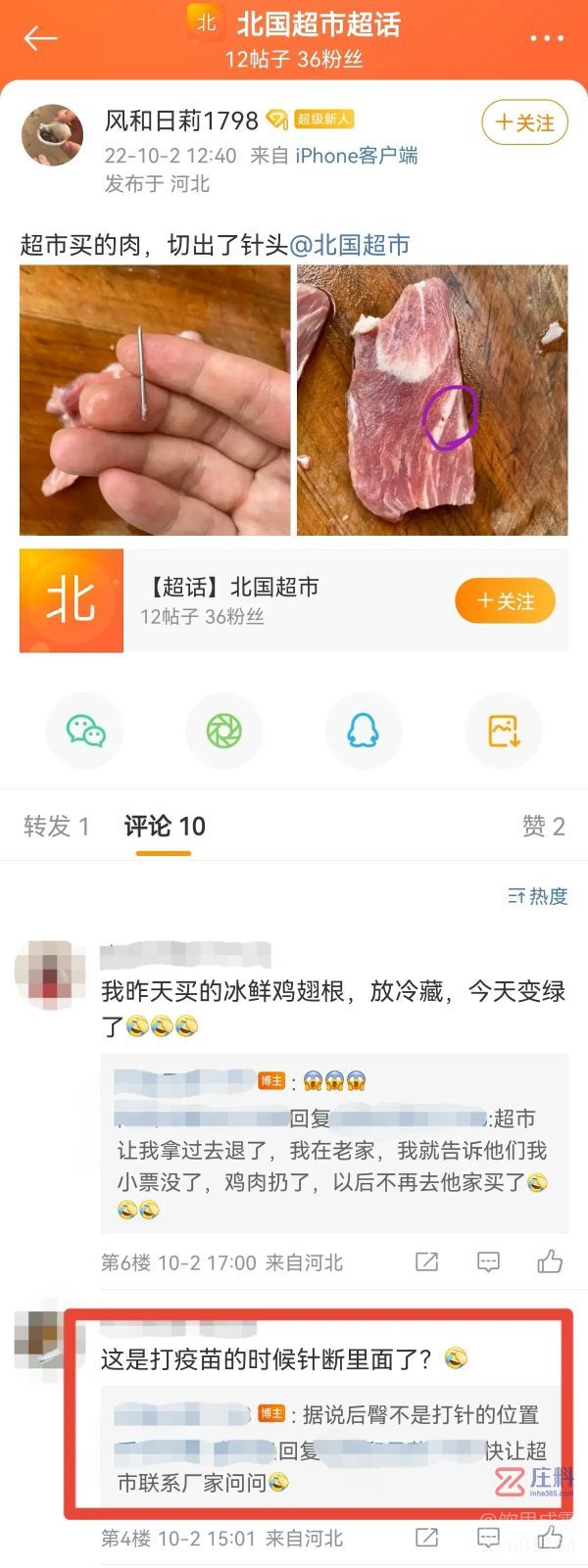Reply to the 6th floor comment
The height and width of the screenshot is (1568, 588).
pyautogui.click(x=488, y=1261)
